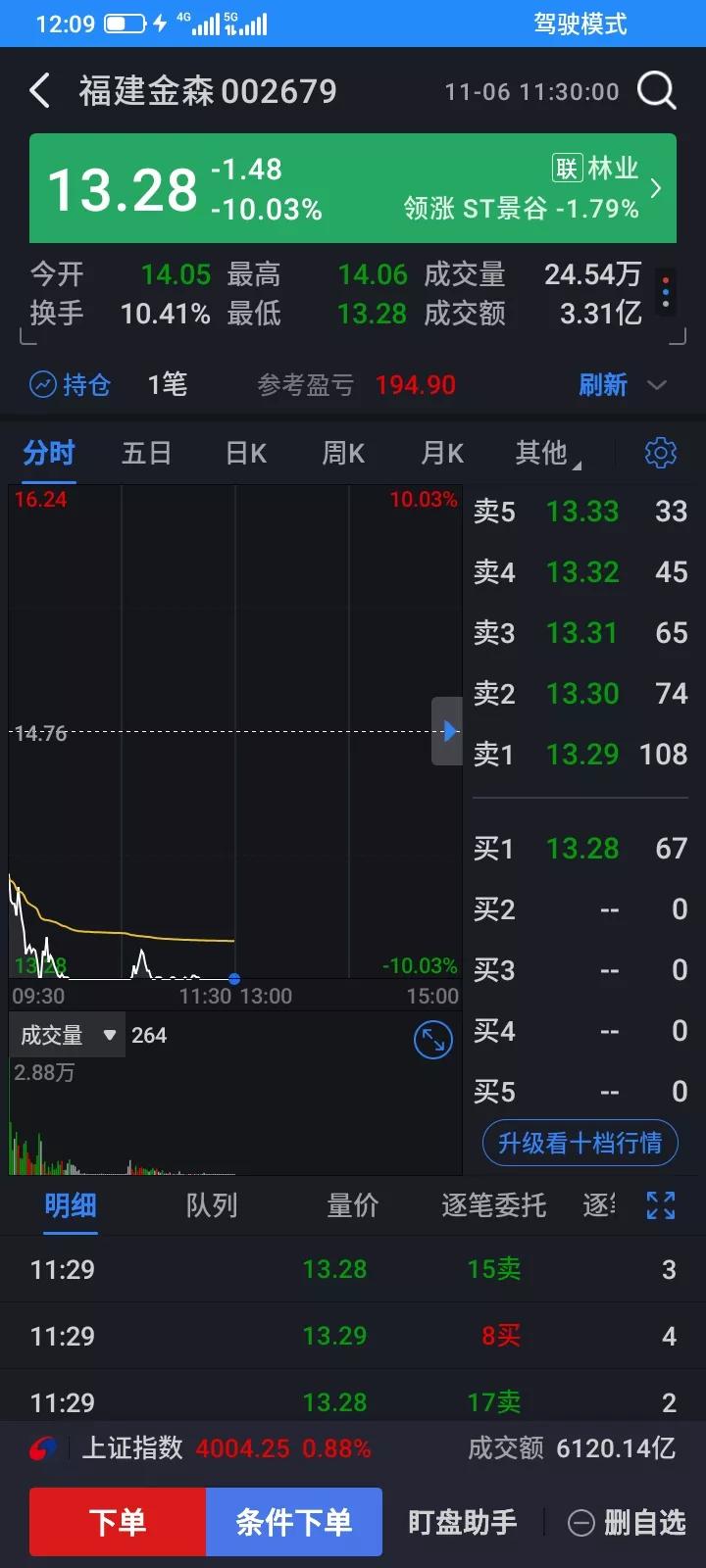Switch to the 逐笔委托 tab
Image resolution: width=706 pixels, height=1568 pixels.
[x=493, y=1205]
